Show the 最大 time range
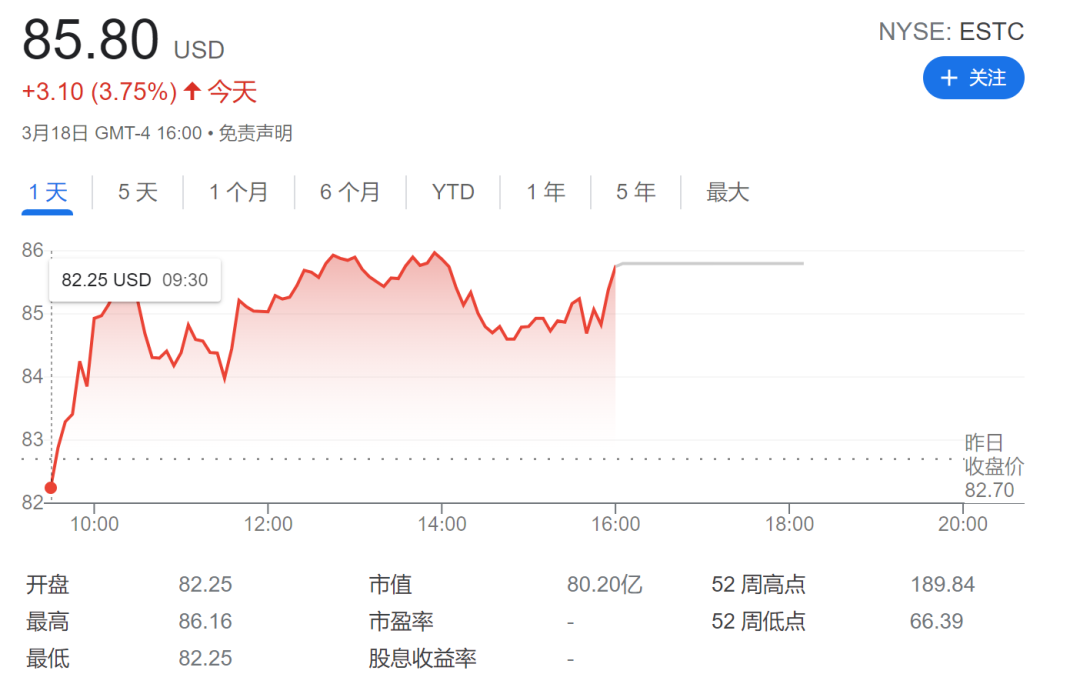The height and width of the screenshot is (694, 1080). coord(728,192)
